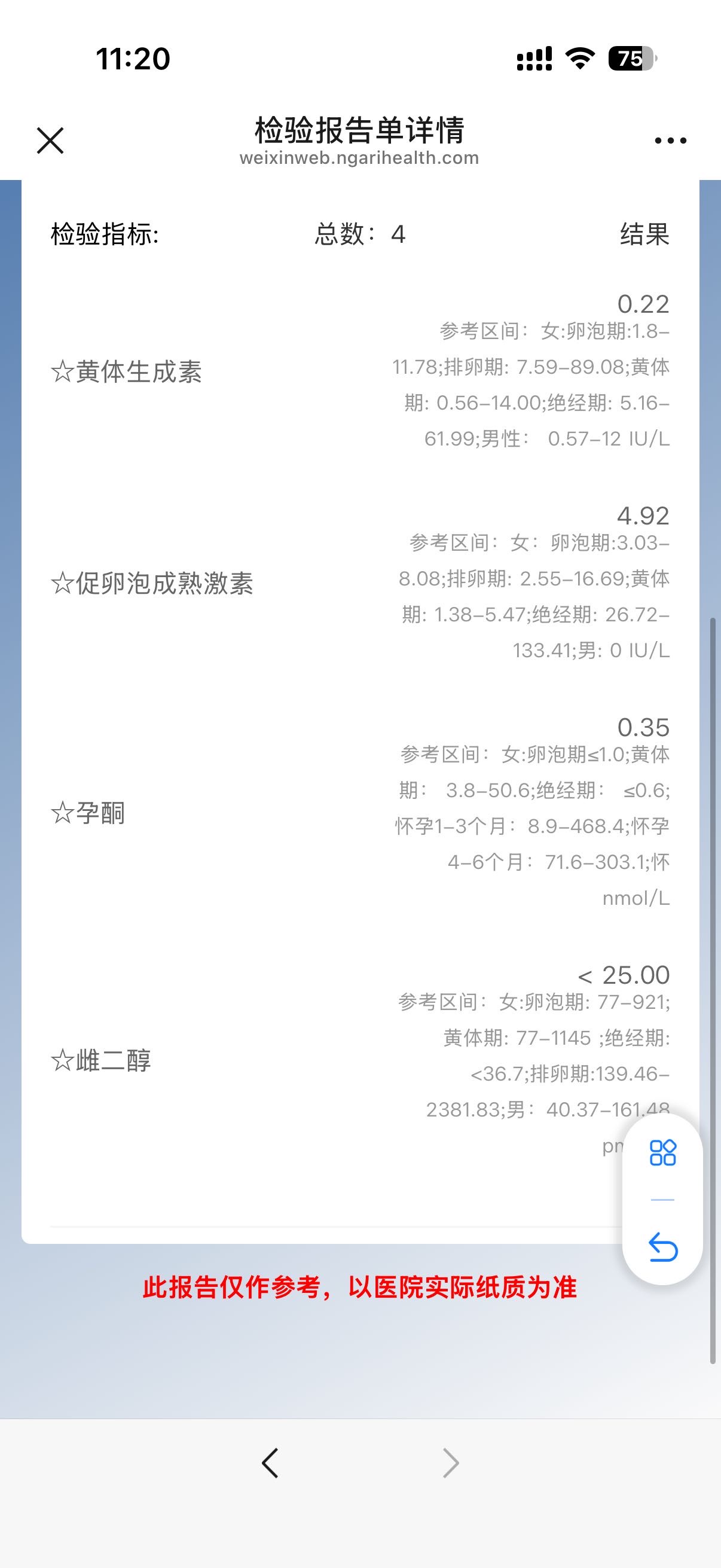Close the lab report details page
The width and height of the screenshot is (721, 1568).
[x=50, y=141]
